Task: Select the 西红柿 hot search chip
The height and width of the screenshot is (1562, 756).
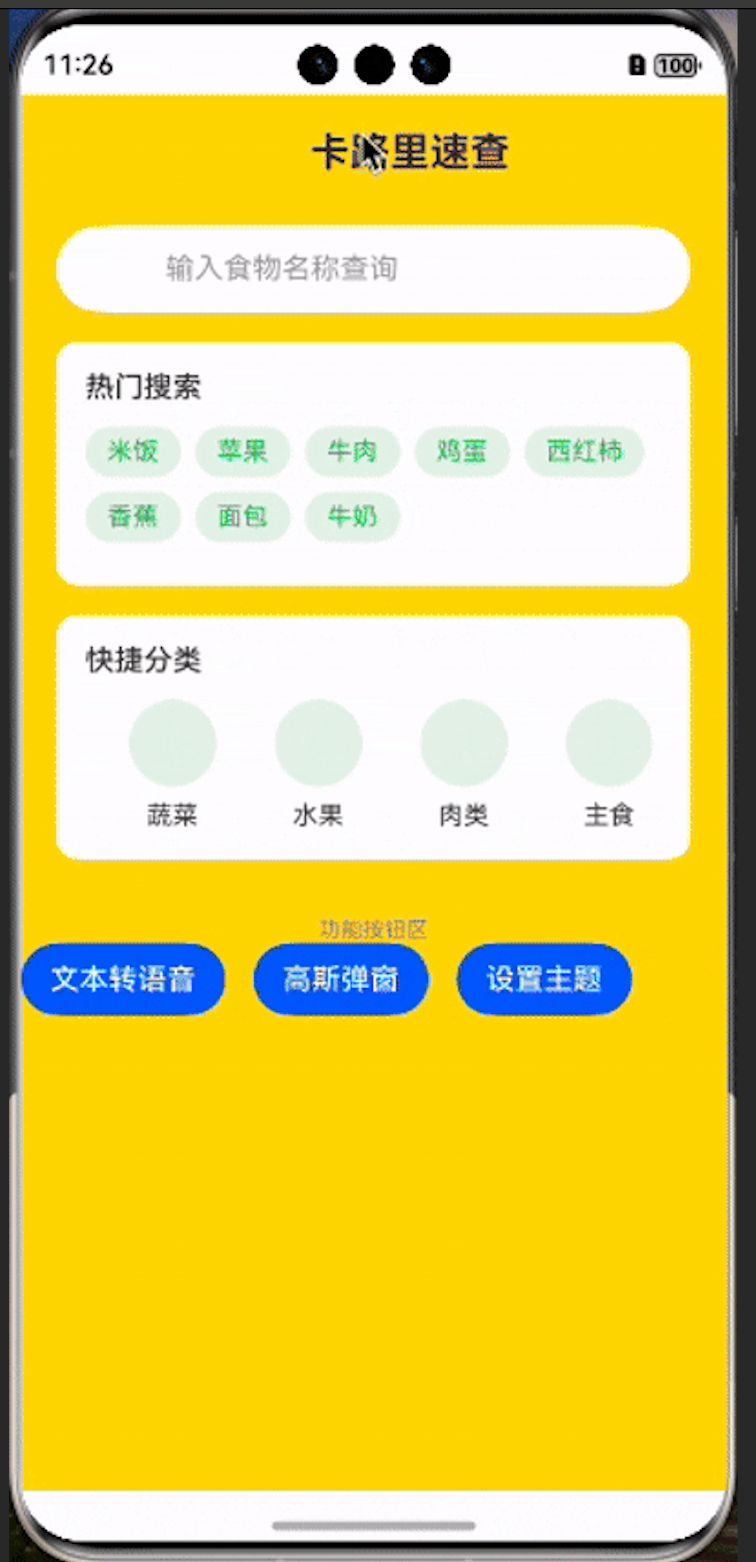Action: click(584, 451)
